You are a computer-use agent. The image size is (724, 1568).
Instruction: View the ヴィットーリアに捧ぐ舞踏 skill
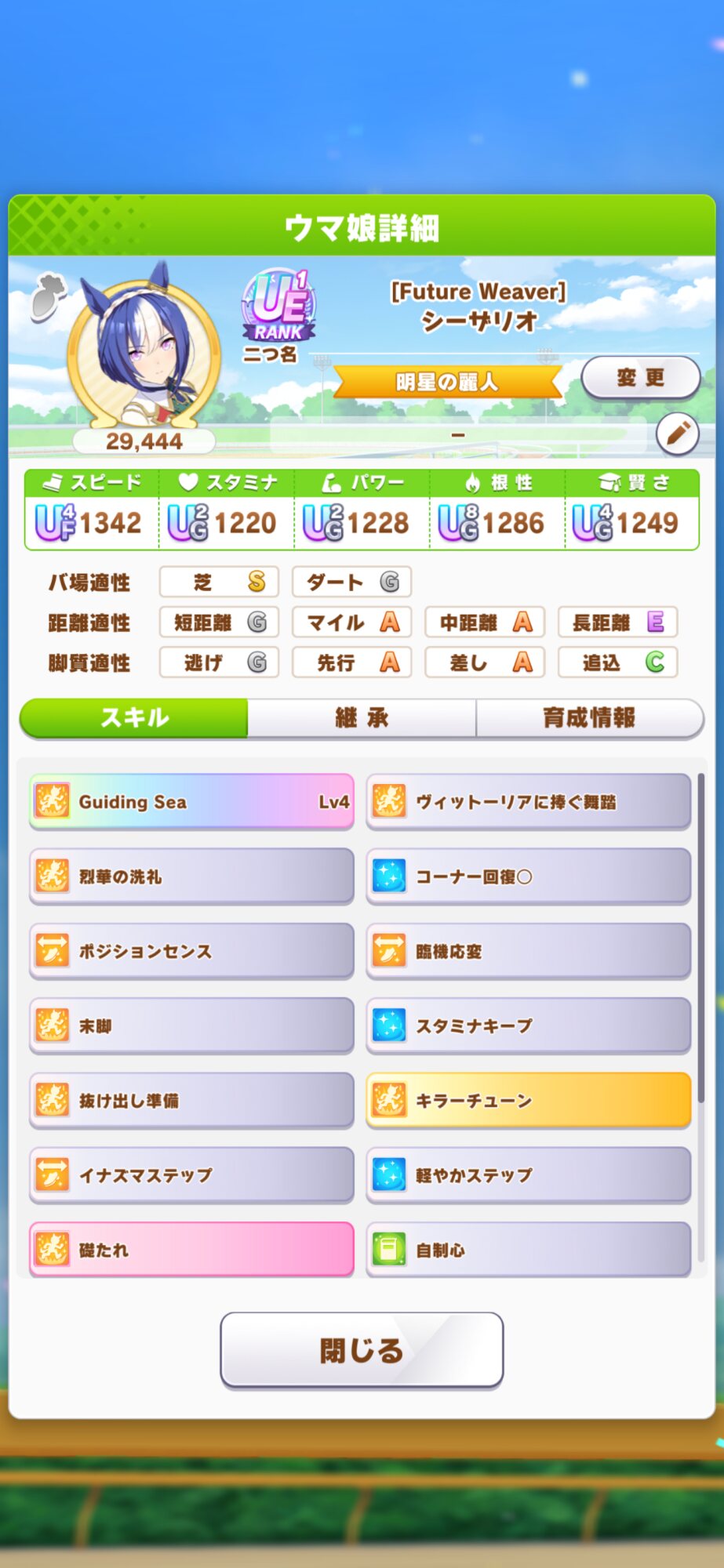tap(528, 801)
